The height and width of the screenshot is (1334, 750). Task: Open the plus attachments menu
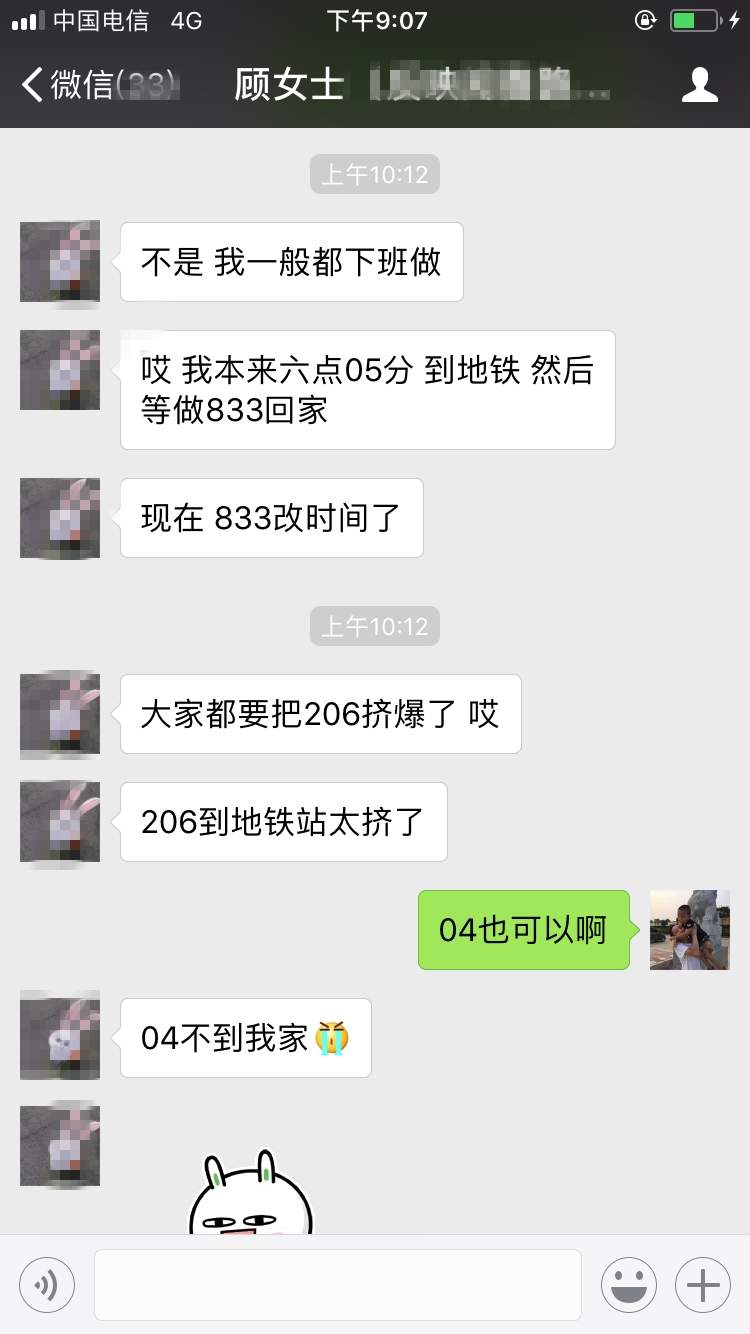click(703, 1285)
